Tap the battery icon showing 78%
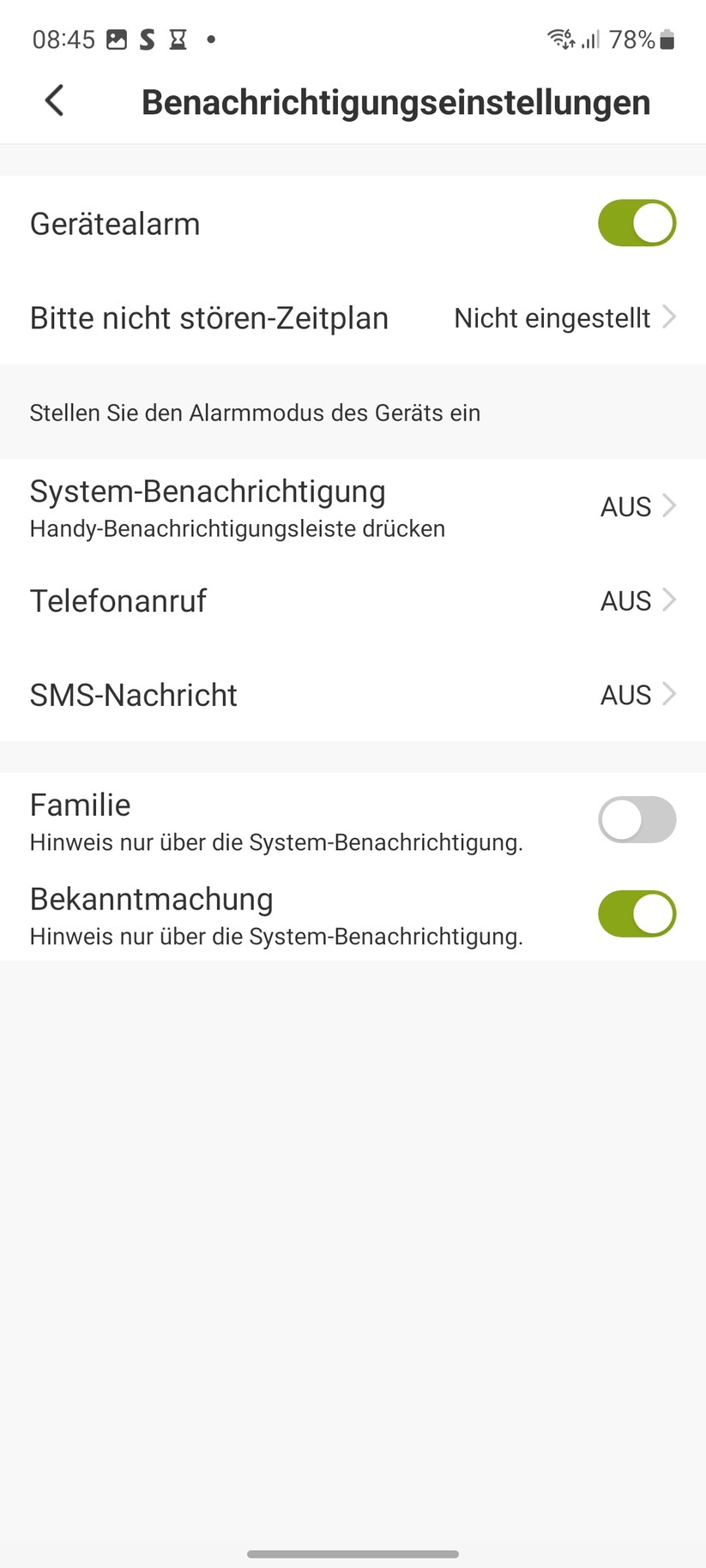The height and width of the screenshot is (1568, 706). (x=666, y=39)
